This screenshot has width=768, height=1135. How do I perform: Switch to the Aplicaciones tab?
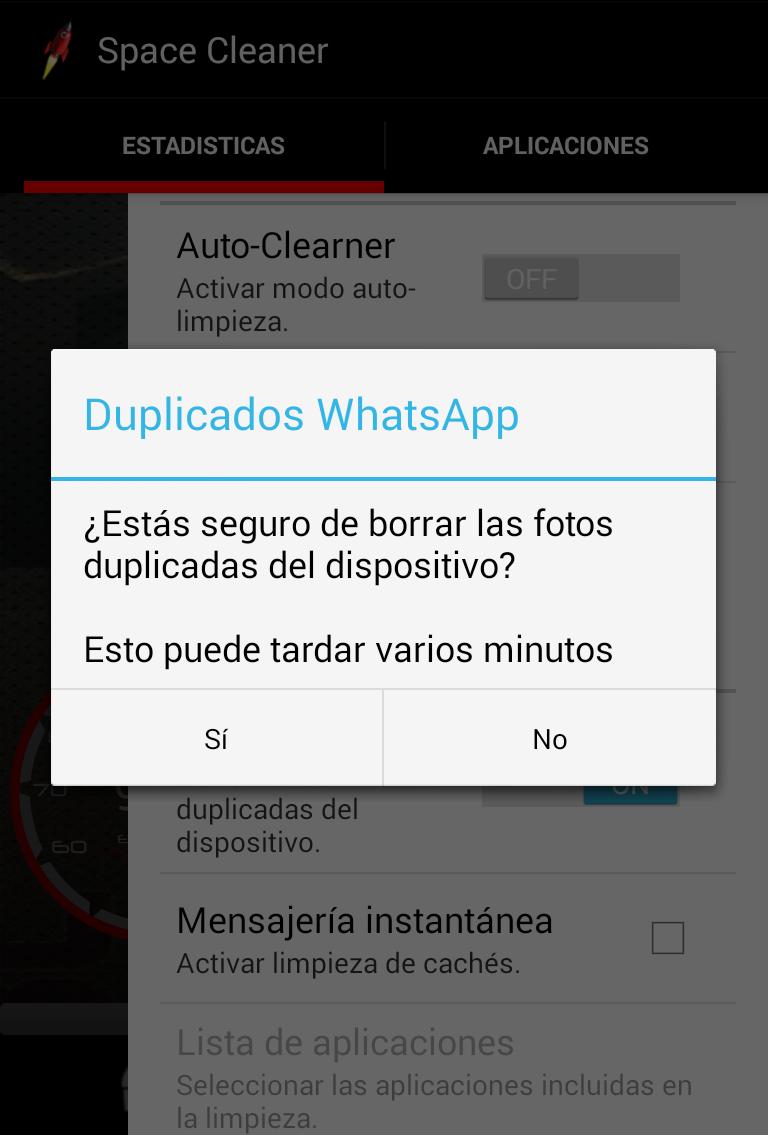[x=565, y=146]
